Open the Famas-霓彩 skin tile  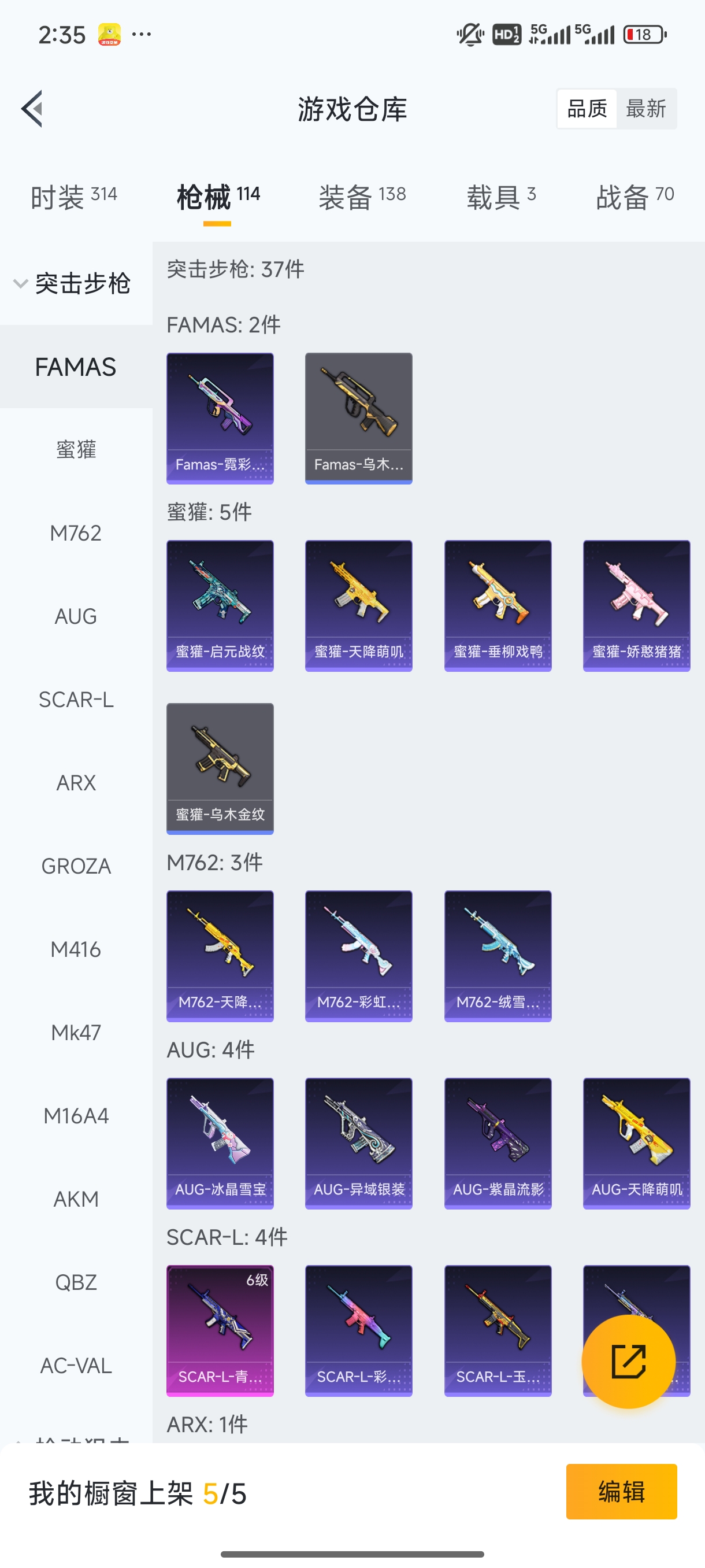(220, 418)
